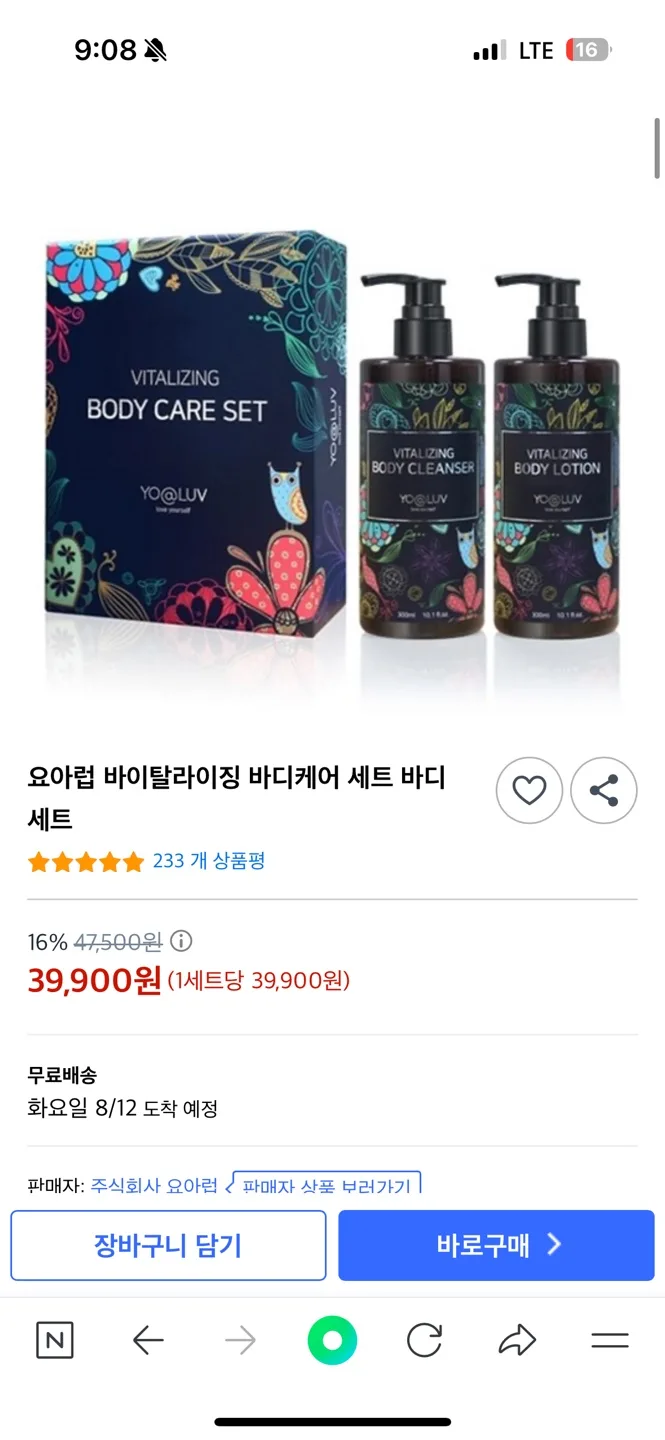Open Naver home via N icon
The height and width of the screenshot is (1440, 665).
point(55,1340)
